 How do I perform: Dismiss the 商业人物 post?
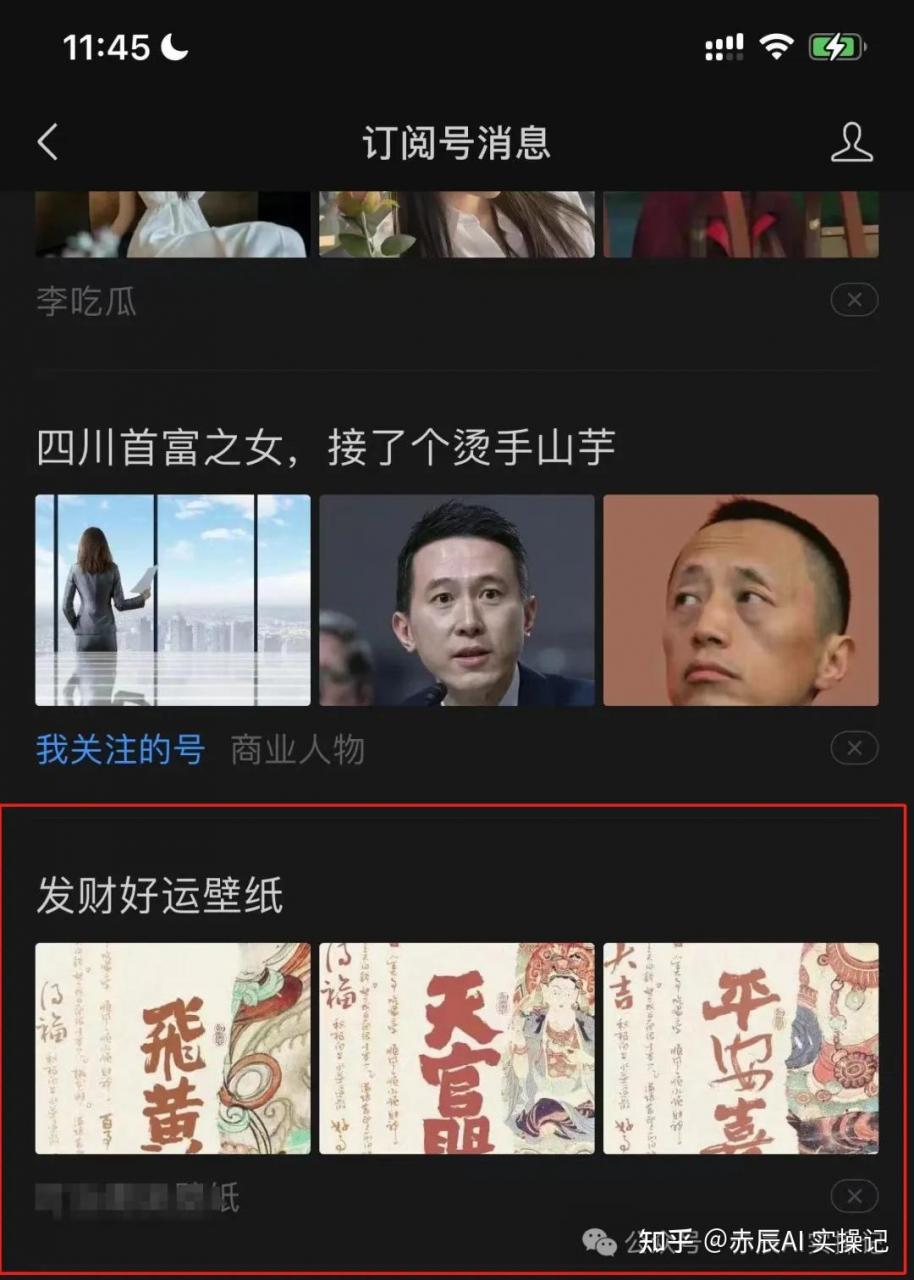854,748
